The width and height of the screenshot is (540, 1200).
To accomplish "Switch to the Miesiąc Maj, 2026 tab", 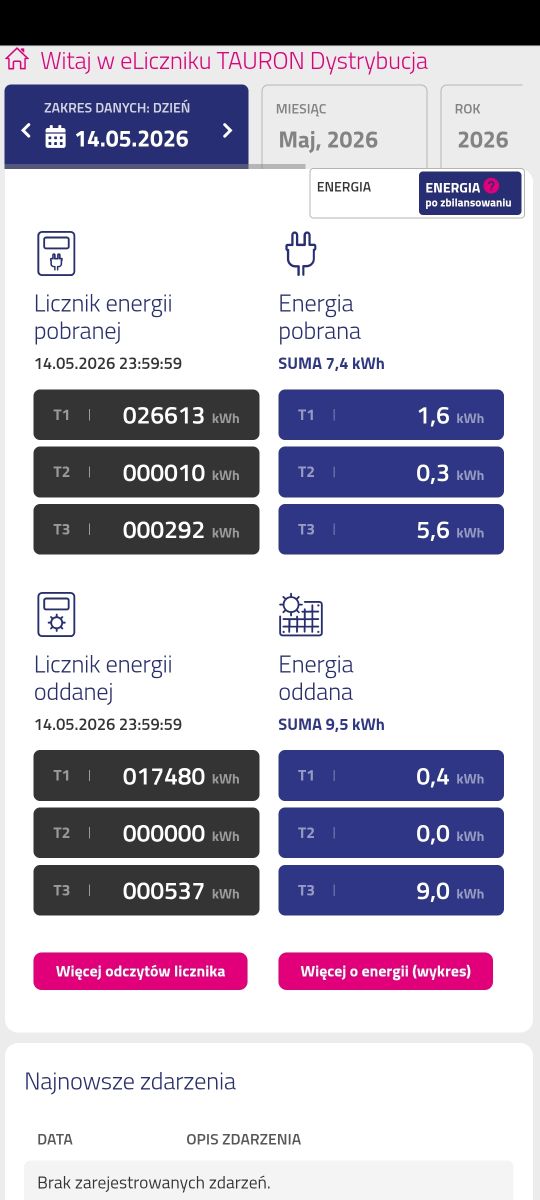I will (x=344, y=126).
